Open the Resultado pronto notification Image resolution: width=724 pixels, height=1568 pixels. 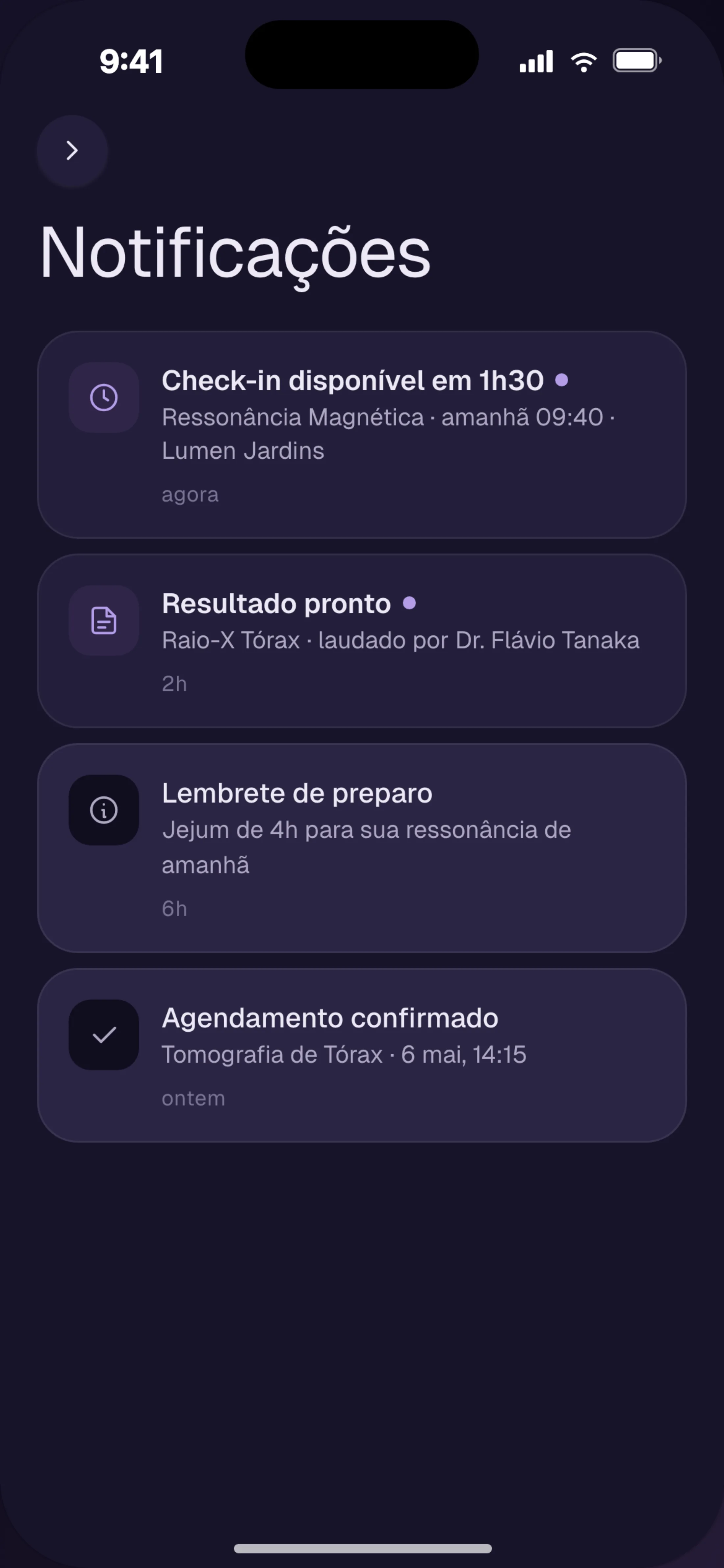point(361,641)
